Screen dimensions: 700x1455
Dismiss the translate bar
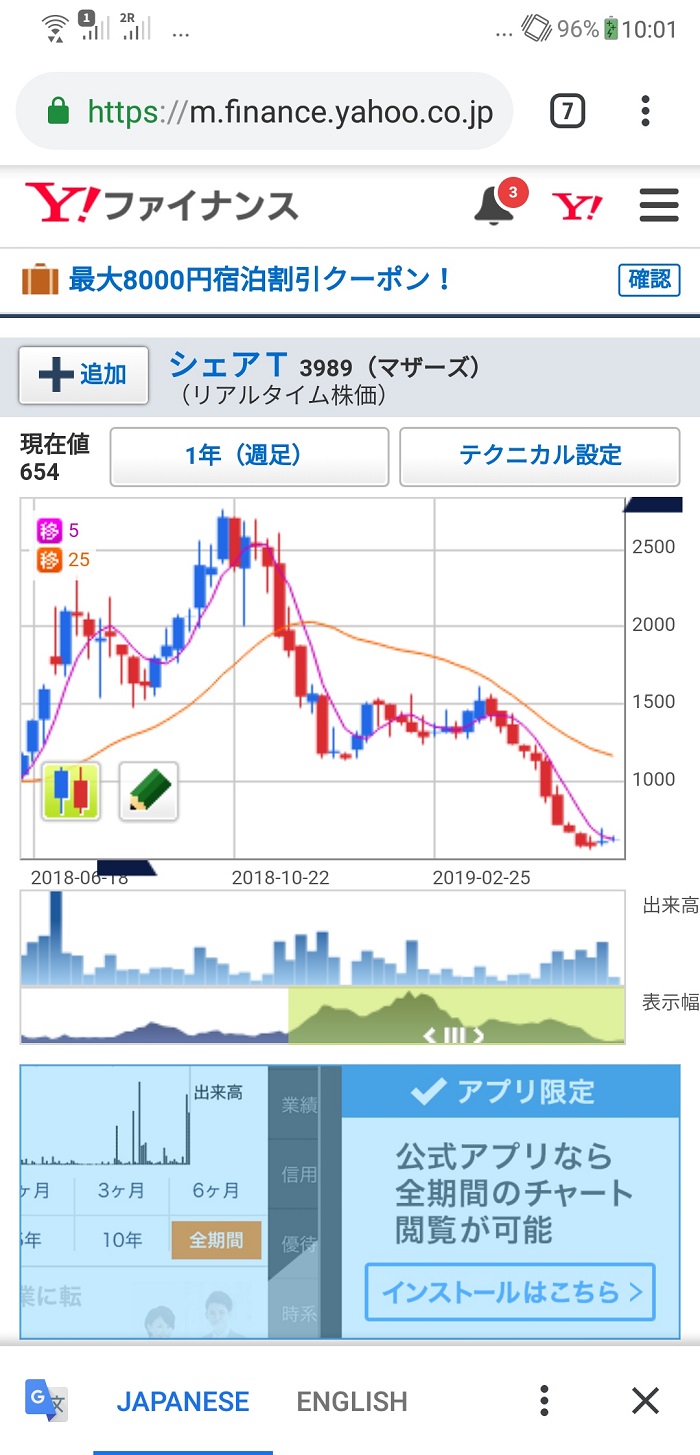[x=646, y=1400]
